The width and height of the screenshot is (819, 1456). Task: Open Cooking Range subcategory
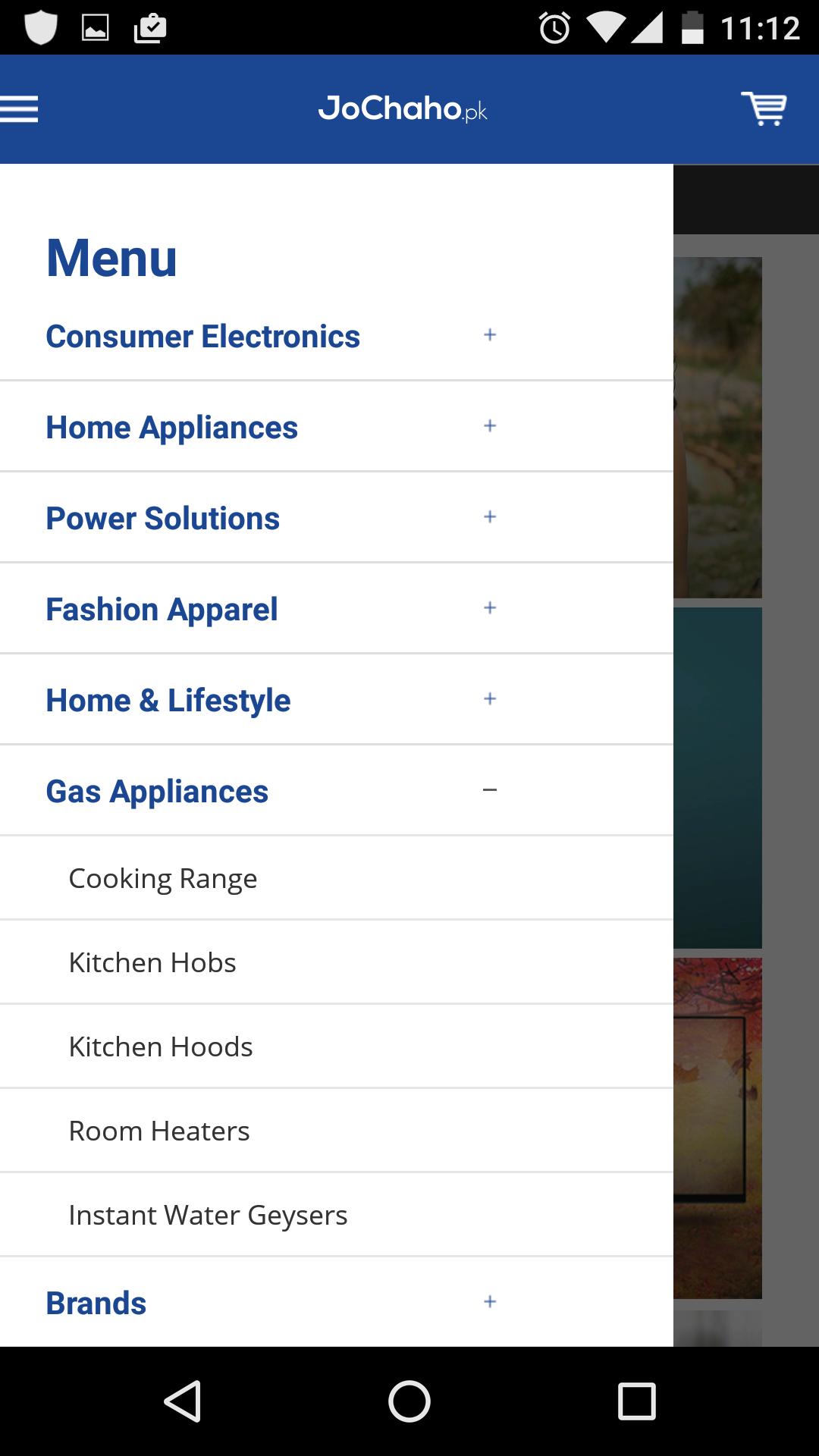pyautogui.click(x=163, y=878)
